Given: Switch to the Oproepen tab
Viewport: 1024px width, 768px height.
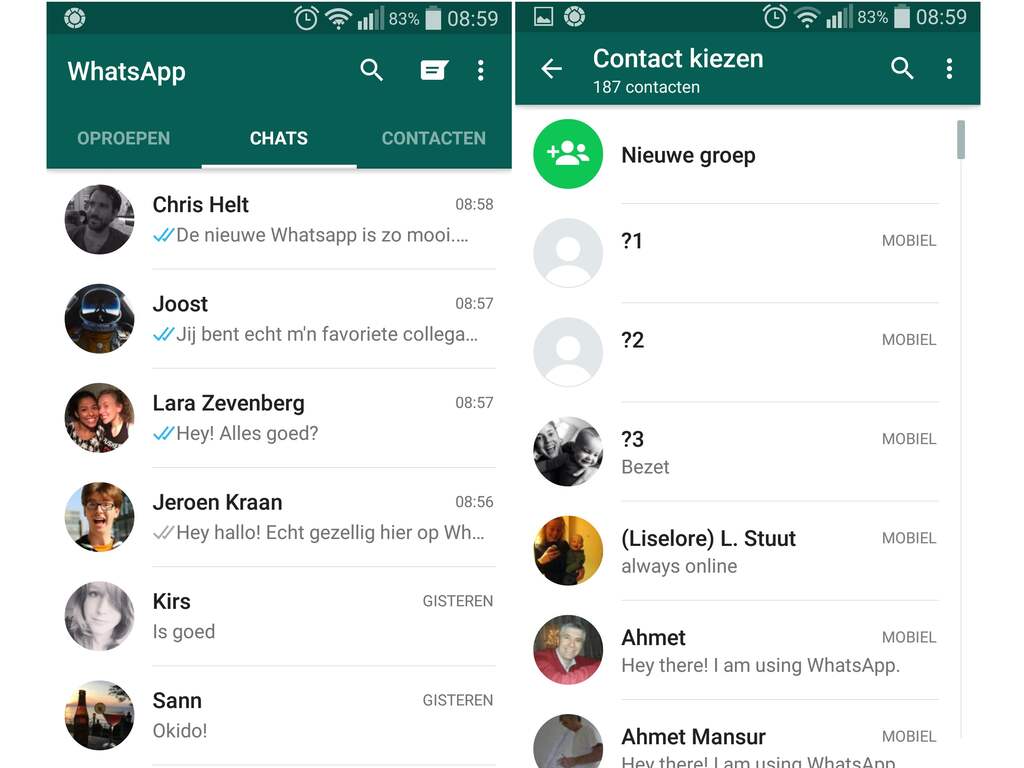Looking at the screenshot, I should [x=123, y=138].
